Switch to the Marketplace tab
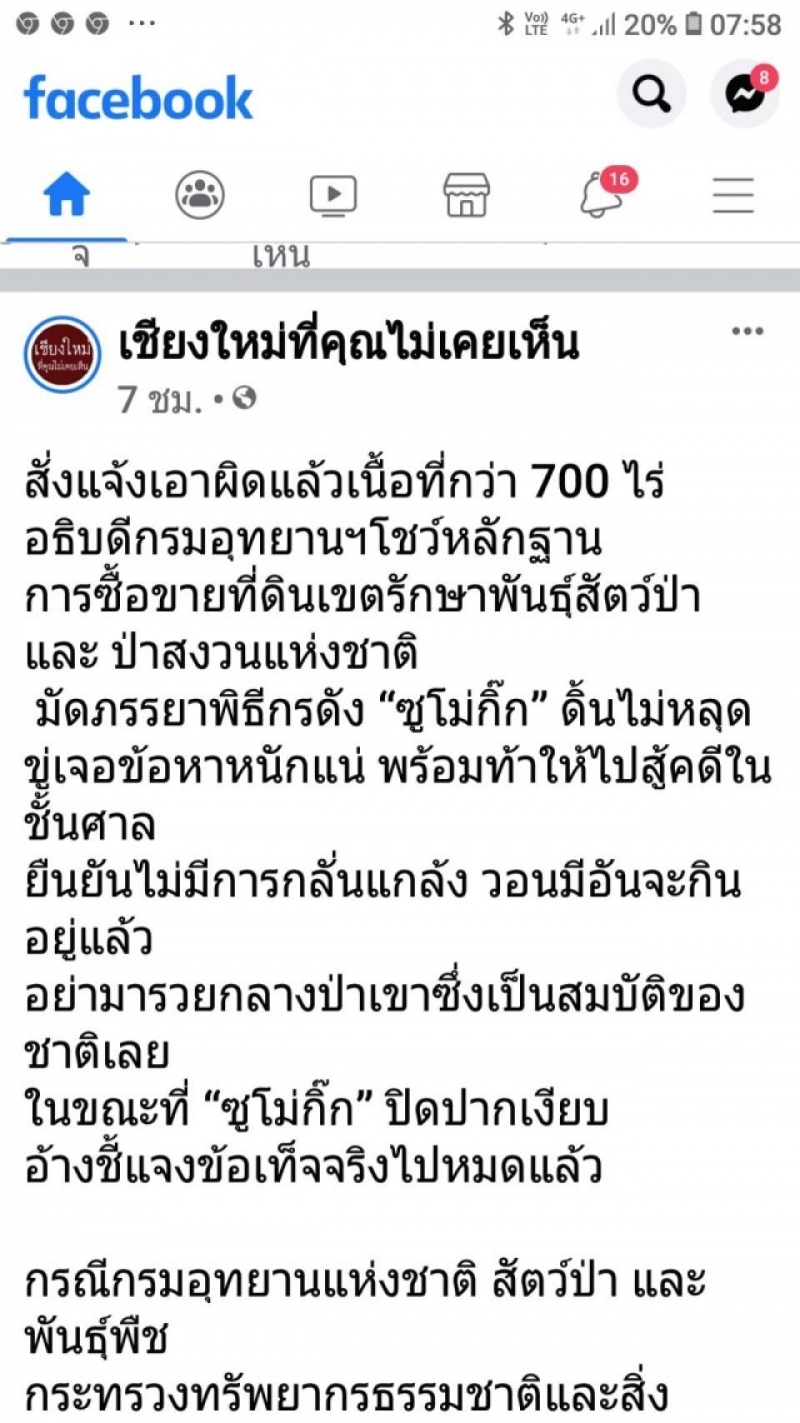This screenshot has width=800, height=1423. (x=467, y=196)
